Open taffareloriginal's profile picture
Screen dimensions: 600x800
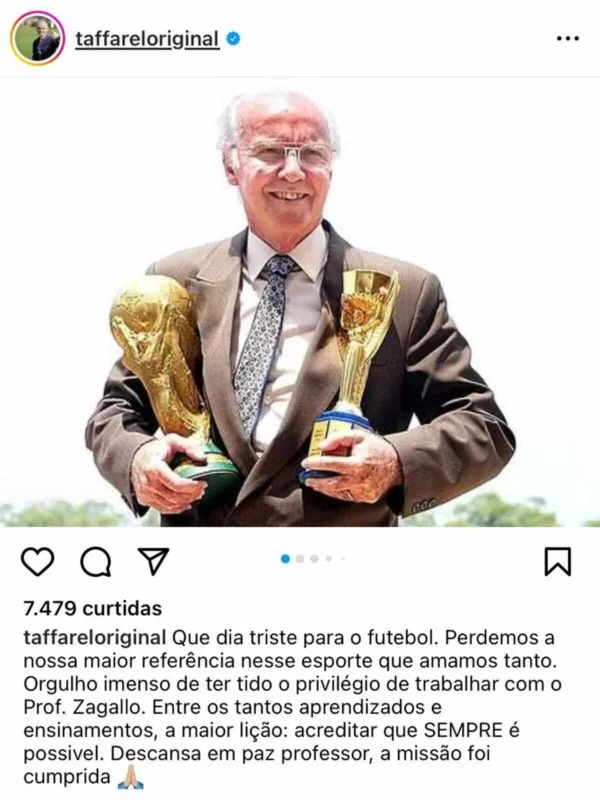coord(37,39)
